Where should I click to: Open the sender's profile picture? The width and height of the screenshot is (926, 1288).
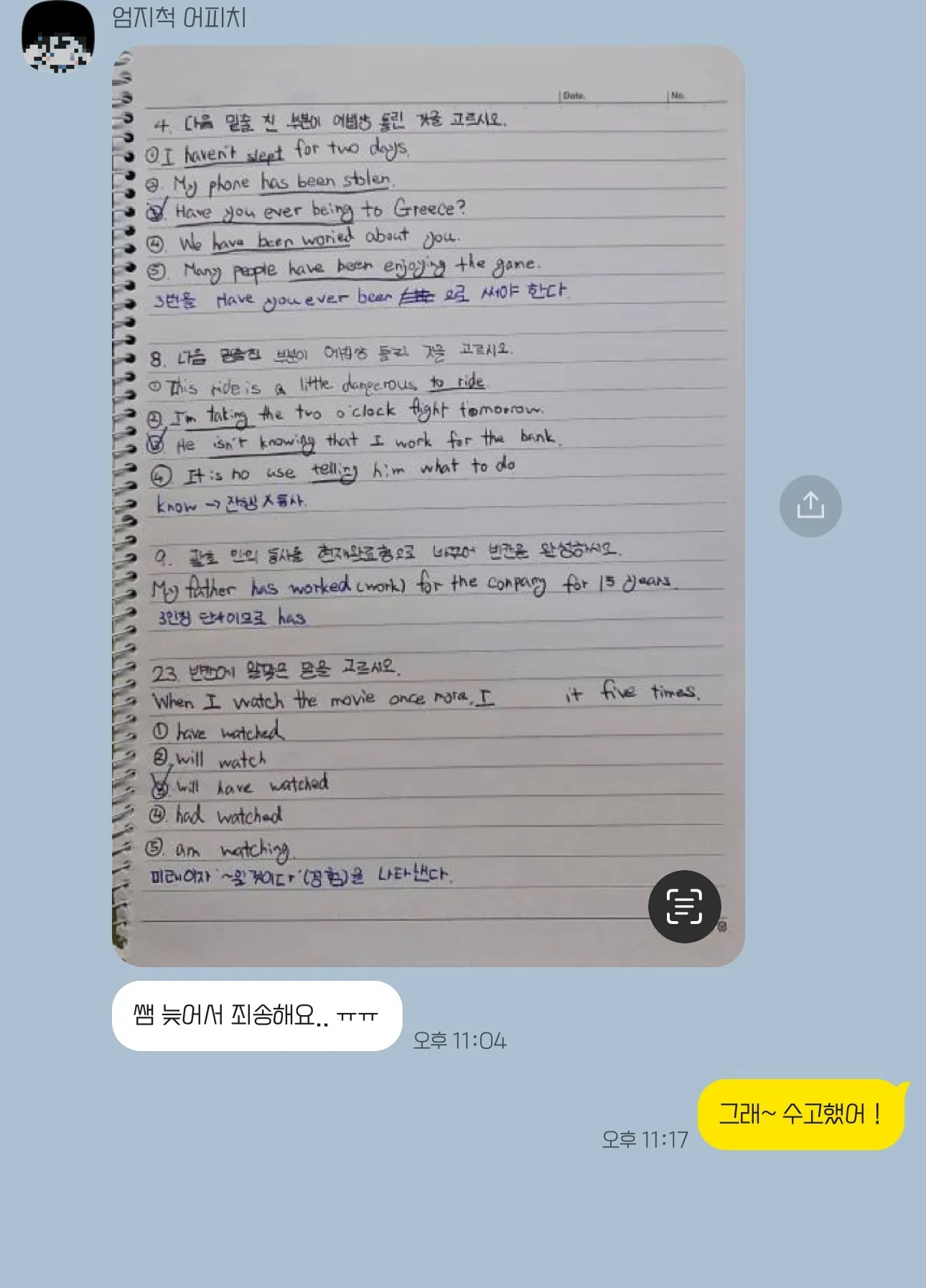click(x=58, y=37)
